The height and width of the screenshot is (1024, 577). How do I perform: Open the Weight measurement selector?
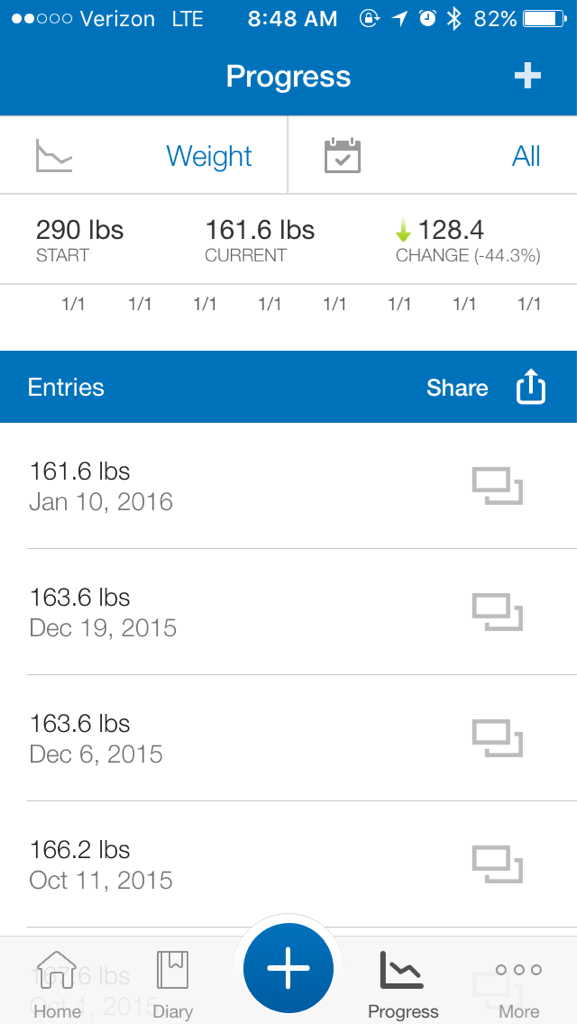pos(144,156)
